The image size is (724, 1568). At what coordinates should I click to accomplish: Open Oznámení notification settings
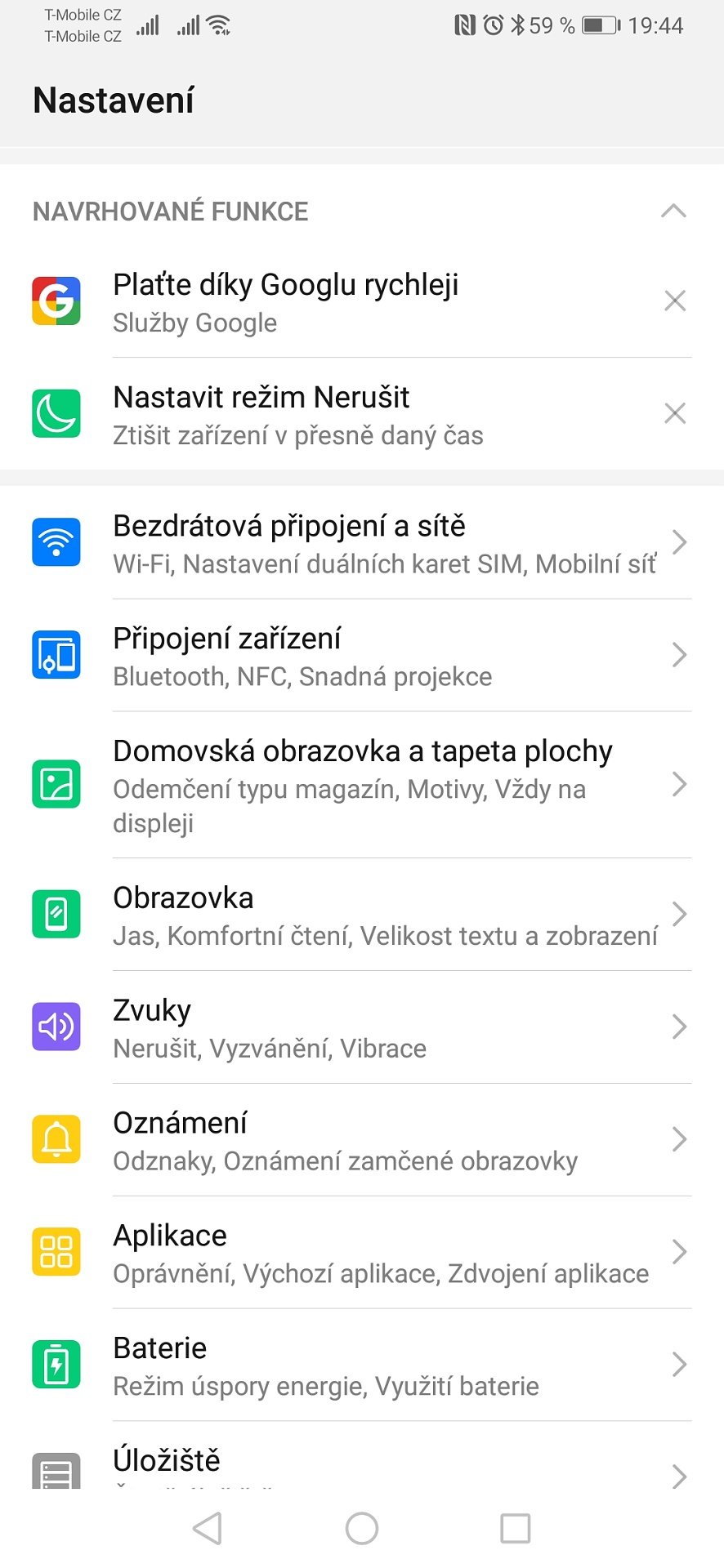tap(362, 1140)
